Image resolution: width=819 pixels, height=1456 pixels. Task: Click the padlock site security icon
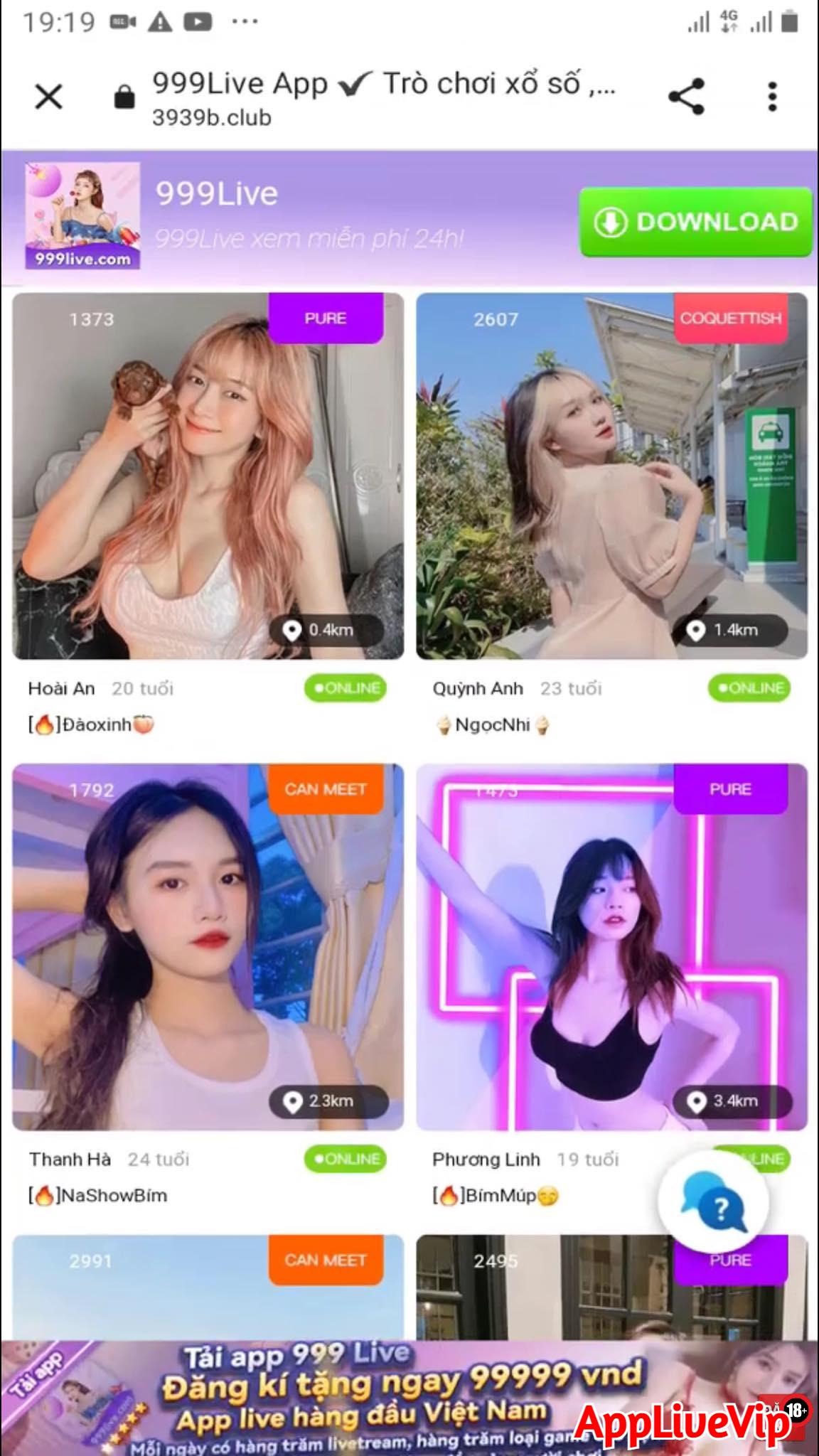click(x=124, y=95)
